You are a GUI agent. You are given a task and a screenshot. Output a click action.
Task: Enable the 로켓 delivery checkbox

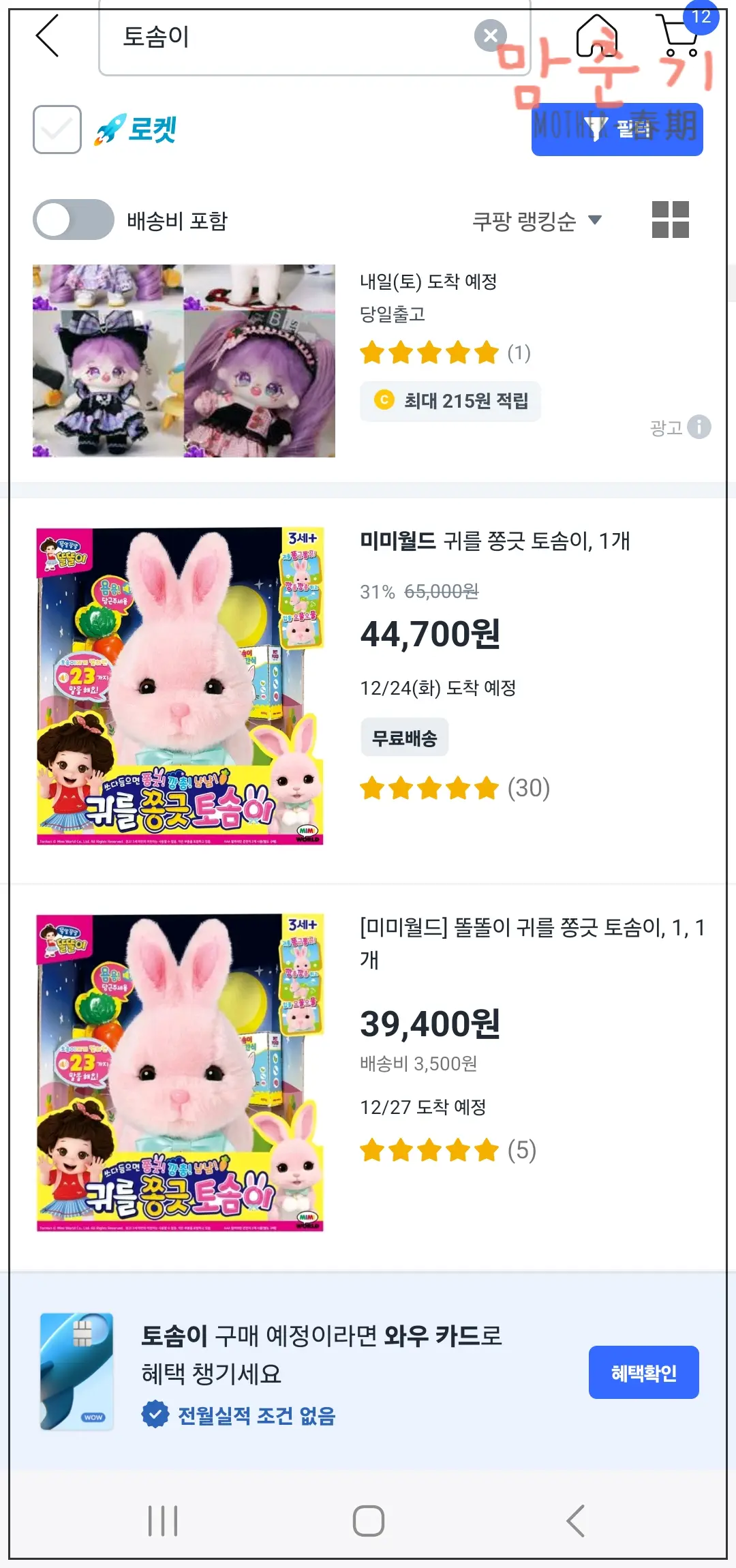[56, 130]
